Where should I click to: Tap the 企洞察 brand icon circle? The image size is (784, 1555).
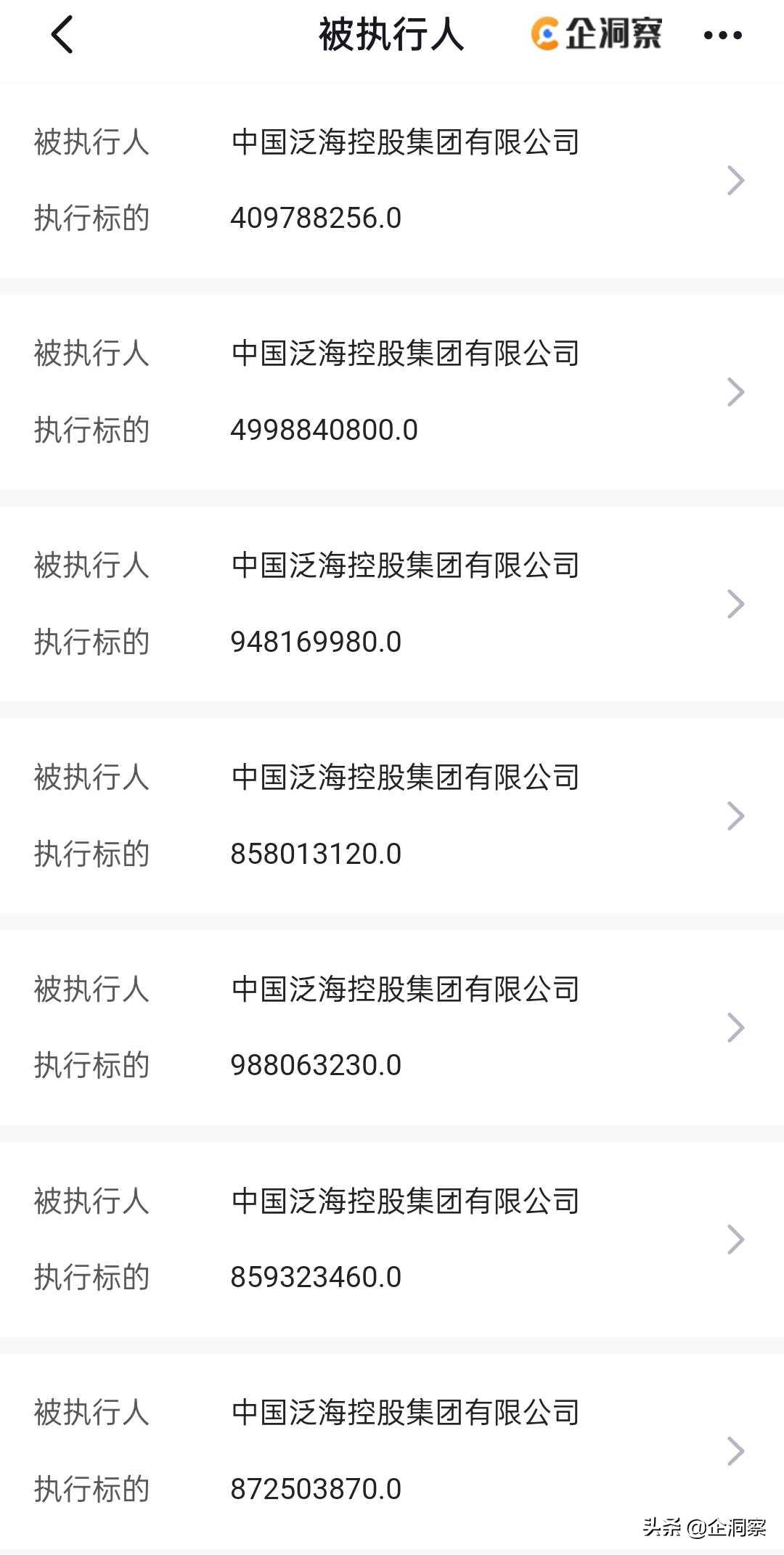pos(543,33)
